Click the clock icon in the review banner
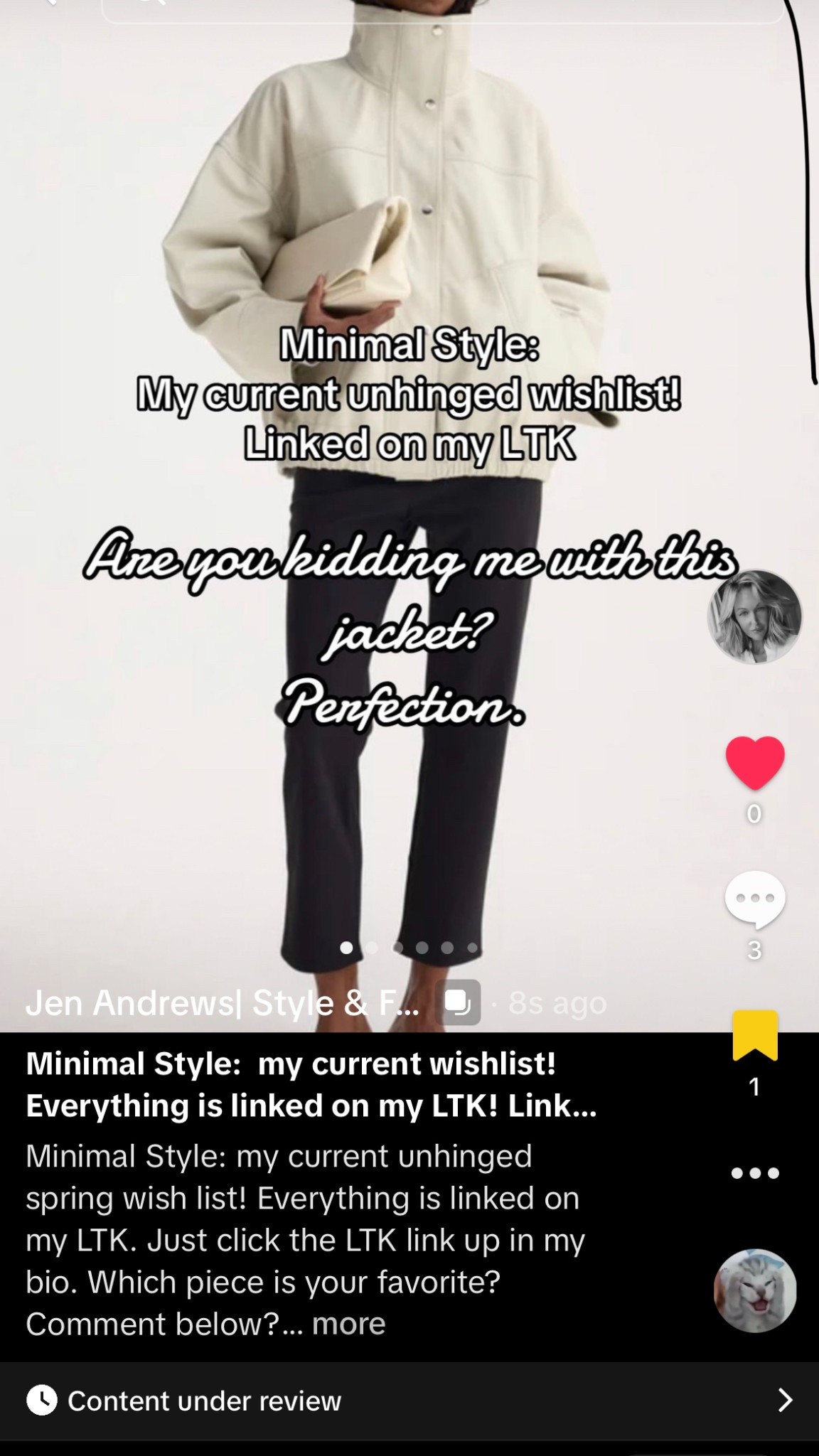The height and width of the screenshot is (1456, 819). pyautogui.click(x=43, y=1401)
